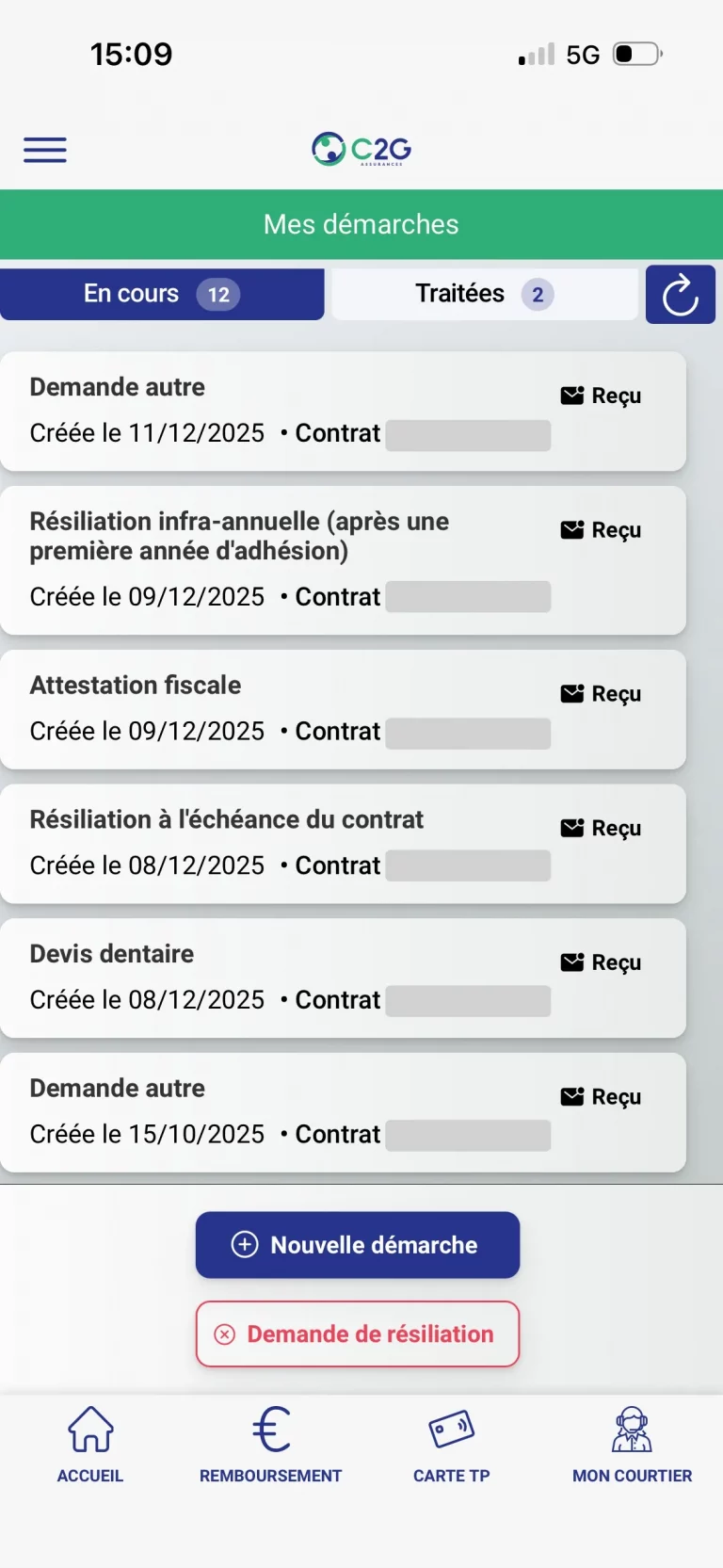Click the Reçu envelope on Devis dentaire
The image size is (723, 1568).
click(x=600, y=962)
